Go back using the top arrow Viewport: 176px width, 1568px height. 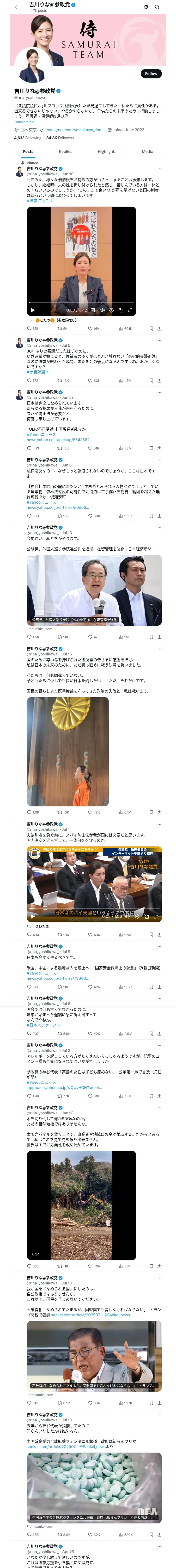pyautogui.click(x=17, y=7)
